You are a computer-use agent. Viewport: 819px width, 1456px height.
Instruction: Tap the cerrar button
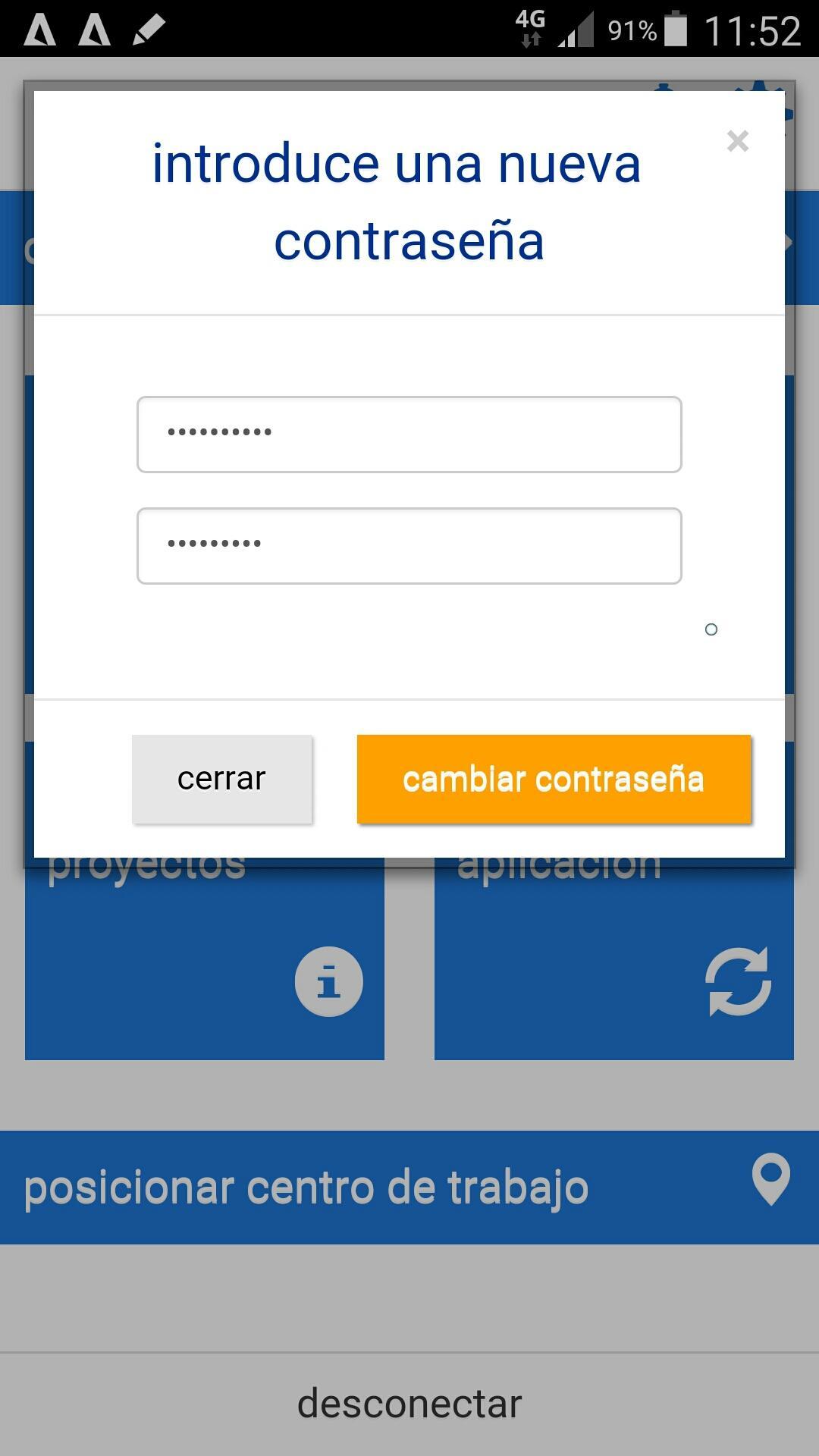pyautogui.click(x=221, y=779)
